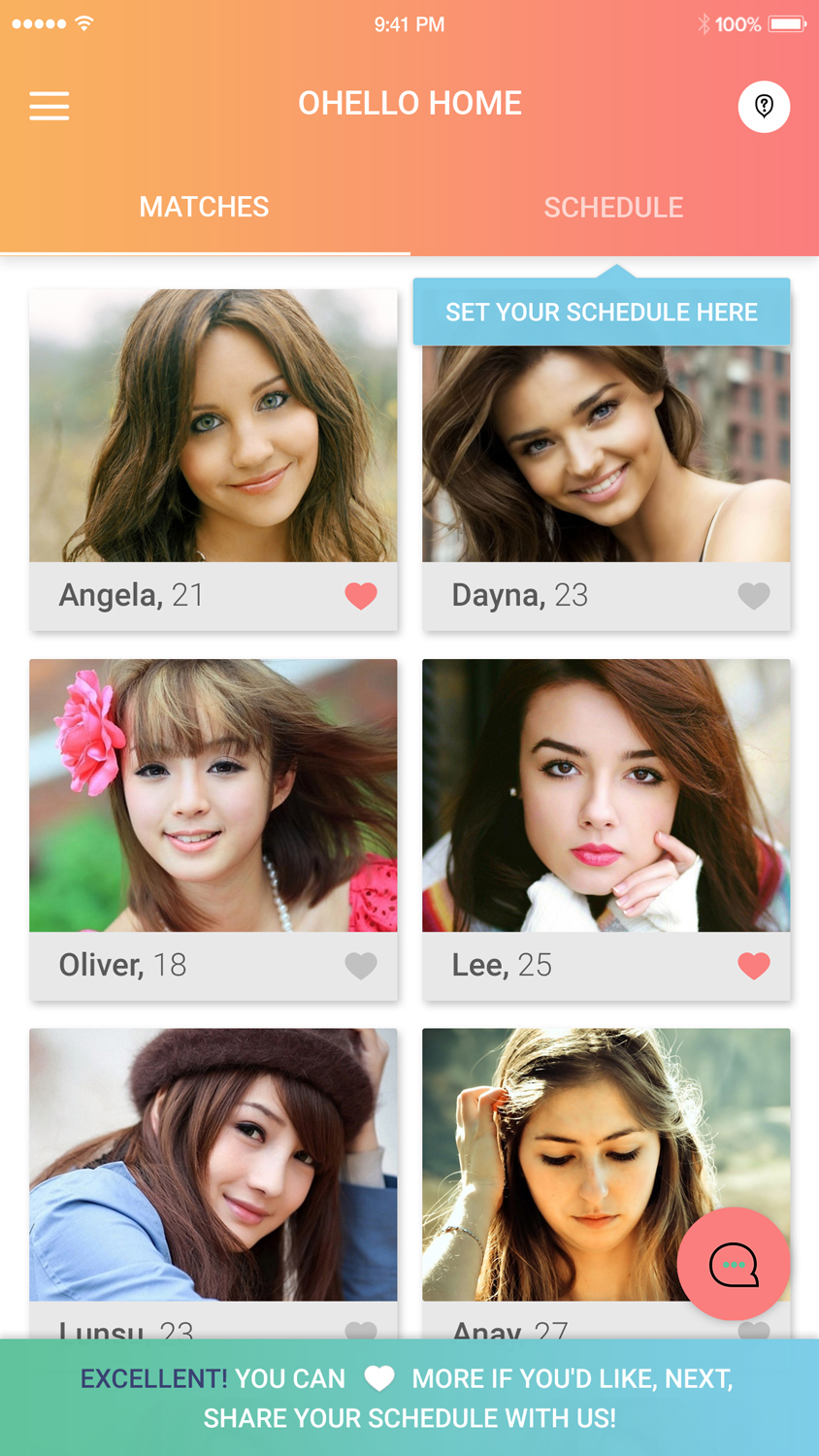Open the profile card with the brown hat

[213, 1165]
